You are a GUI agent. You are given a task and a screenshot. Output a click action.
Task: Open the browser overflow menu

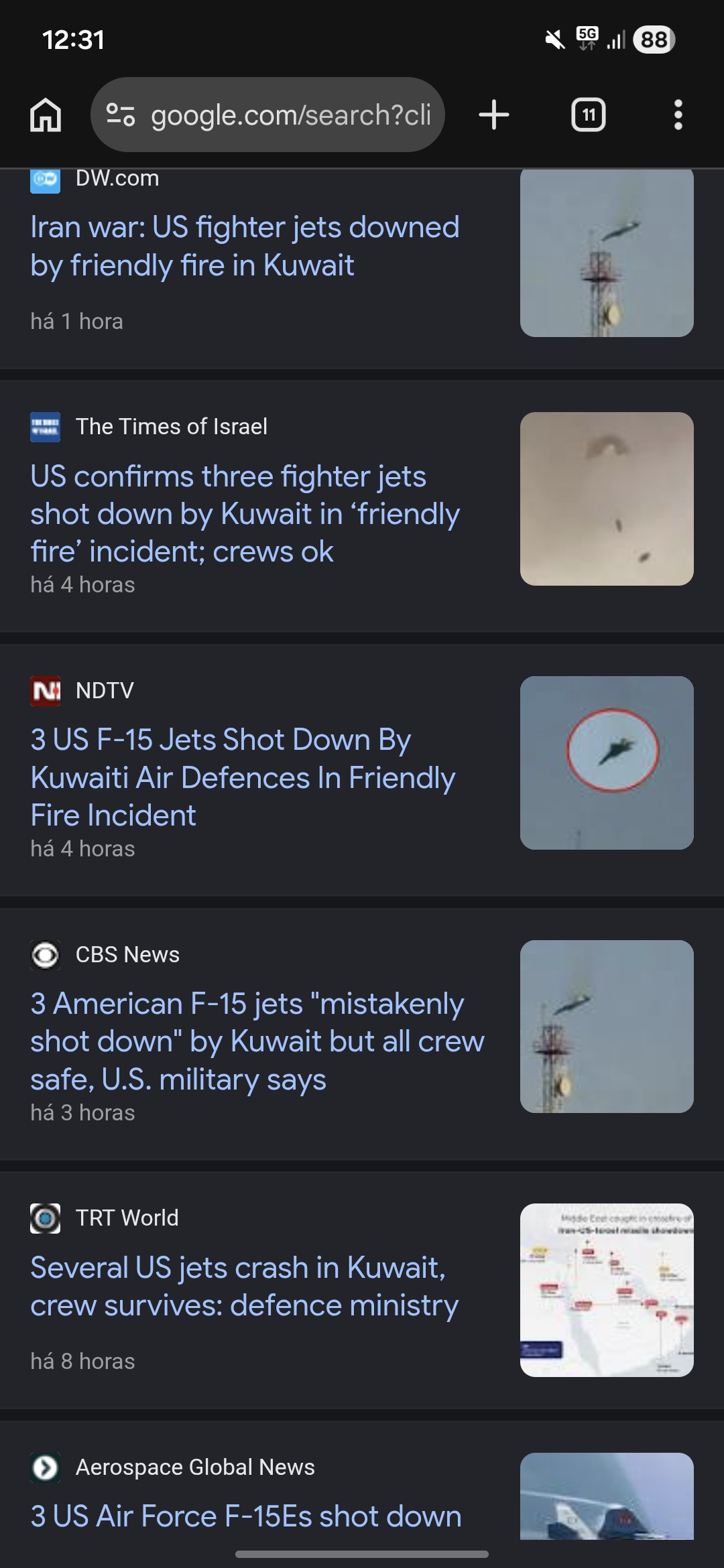click(x=678, y=115)
